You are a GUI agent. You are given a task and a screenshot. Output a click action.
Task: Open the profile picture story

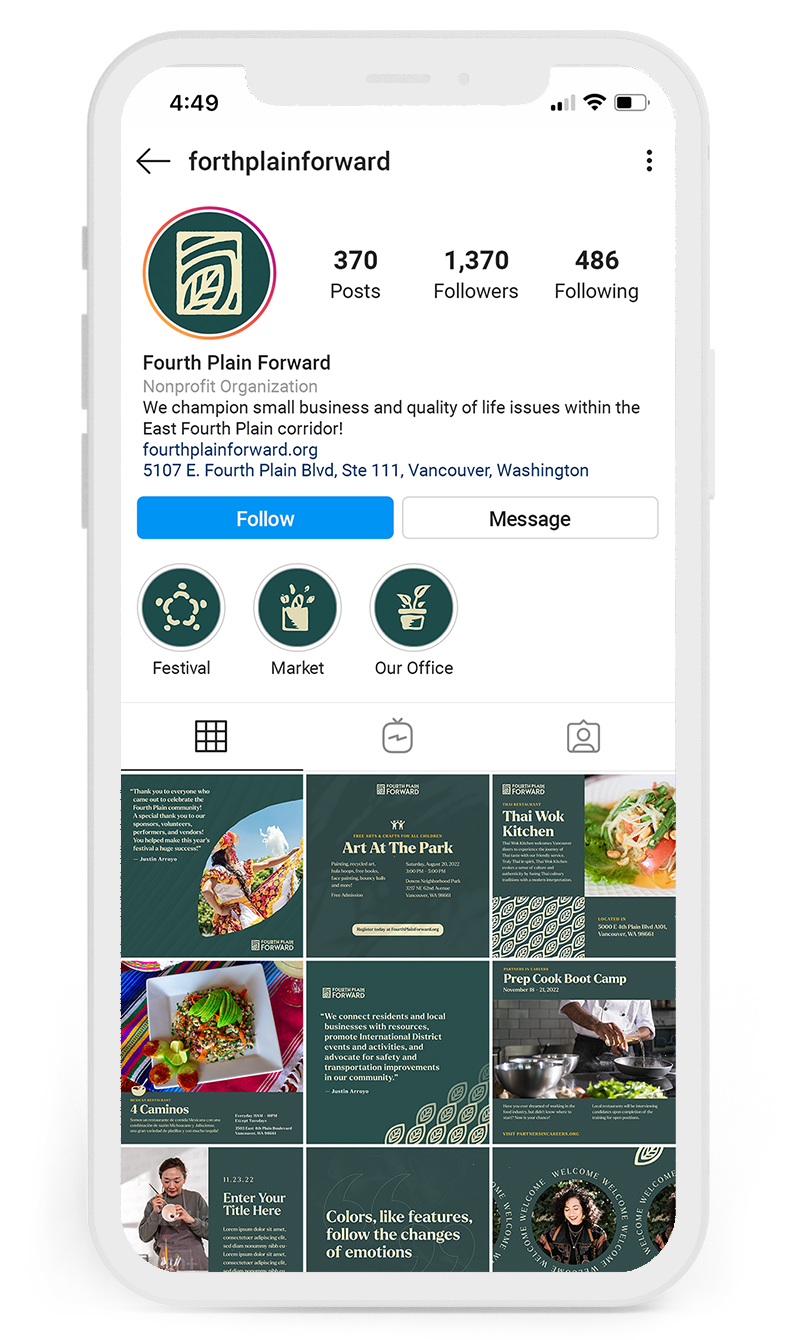pyautogui.click(x=209, y=273)
